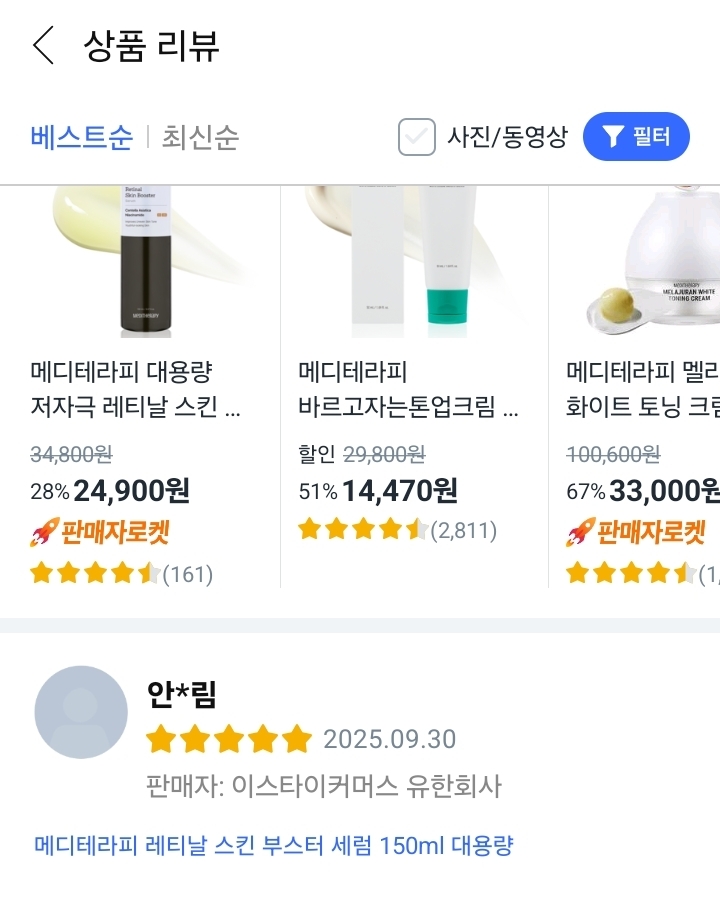Click the five-star rating in 안*림's review
Viewport: 720px width, 914px height.
click(x=228, y=740)
